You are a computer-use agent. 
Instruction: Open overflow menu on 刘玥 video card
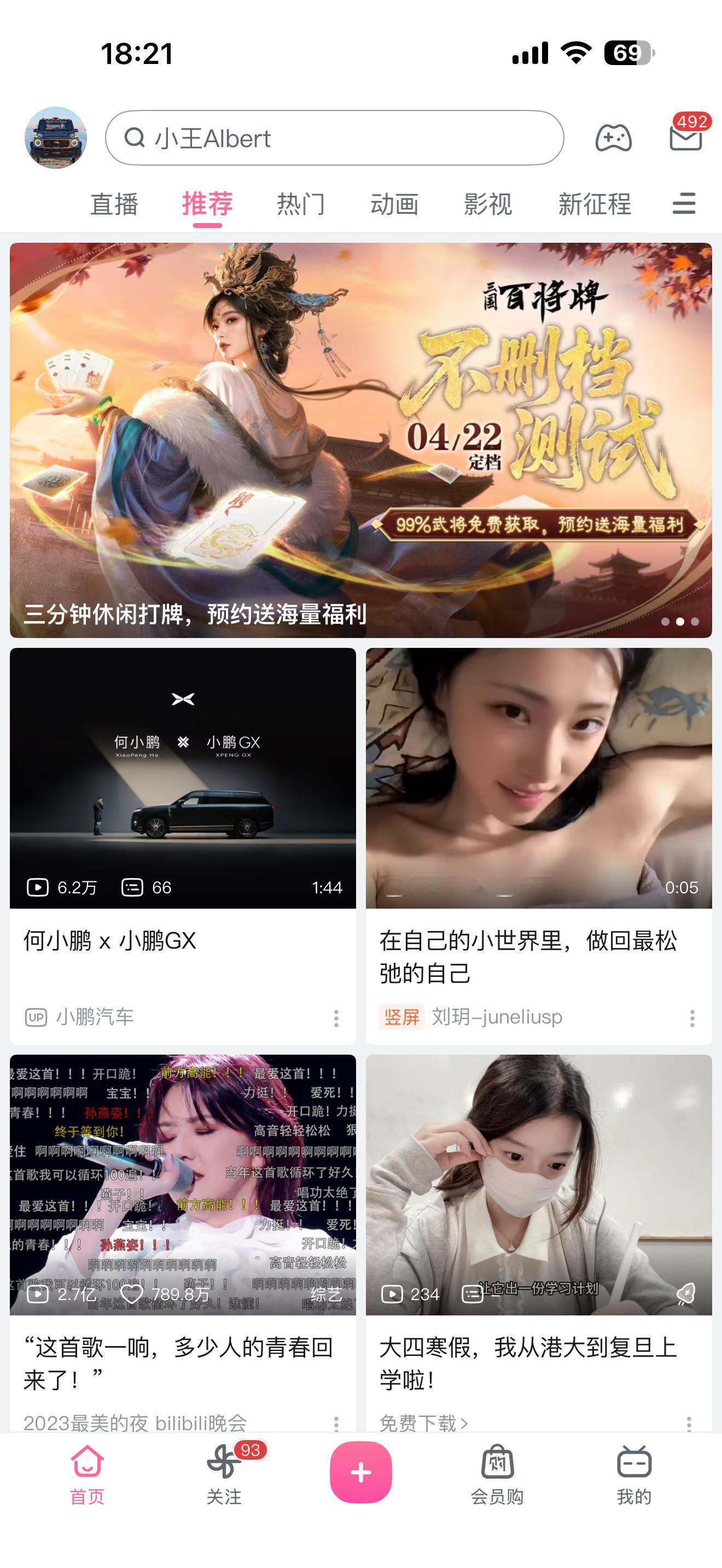pyautogui.click(x=691, y=1017)
